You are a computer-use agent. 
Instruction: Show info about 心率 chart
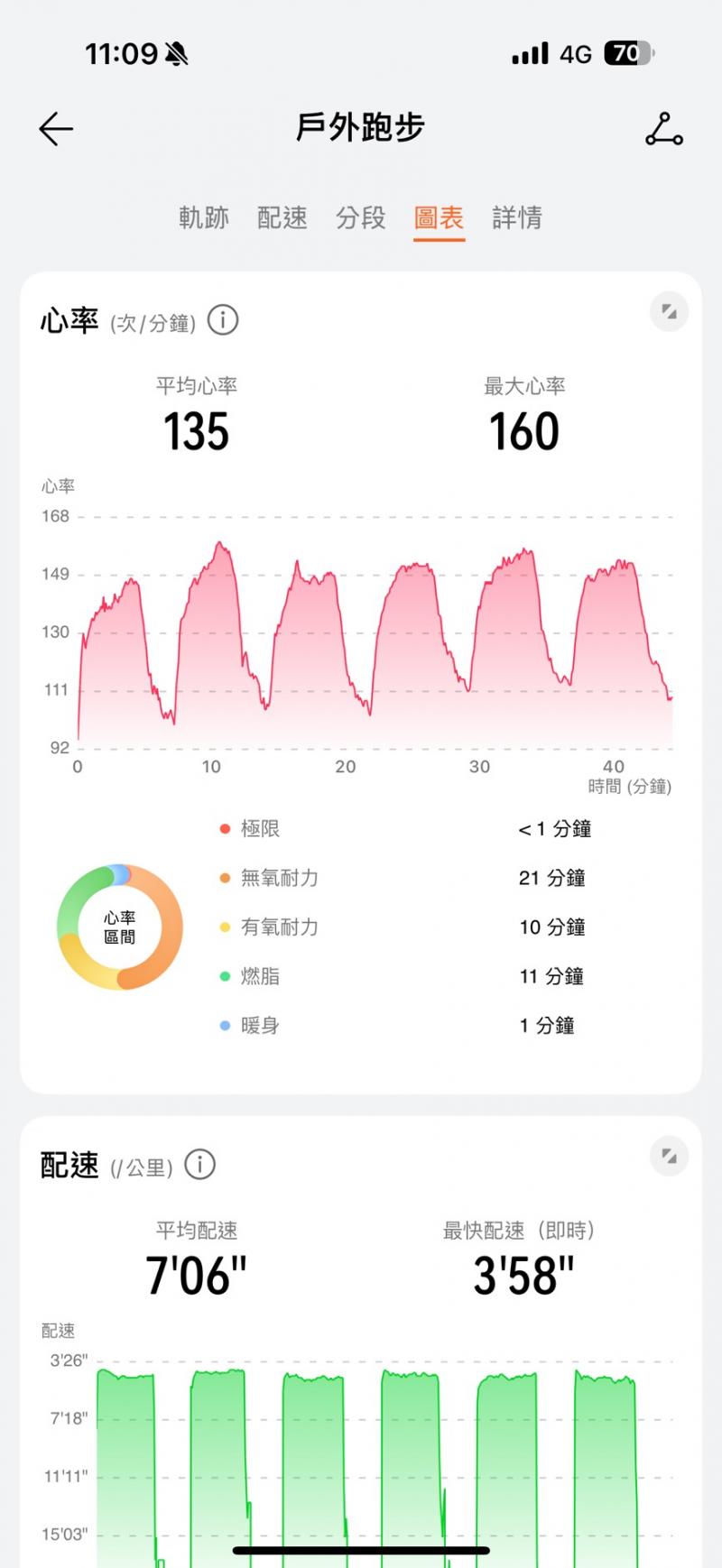[223, 320]
